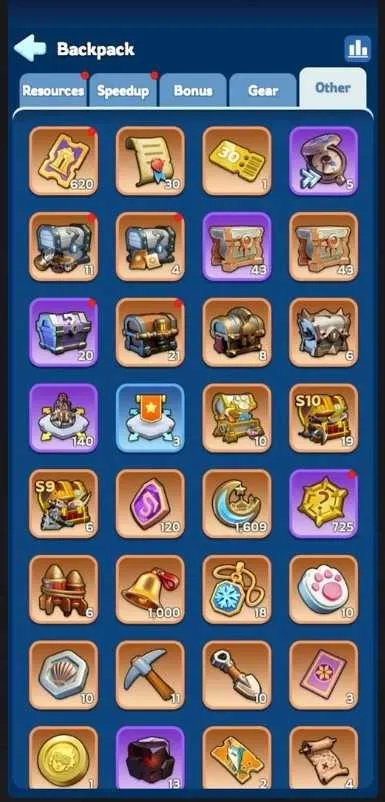Select the S10 chest item
Image resolution: width=385 pixels, height=802 pixels.
point(324,418)
